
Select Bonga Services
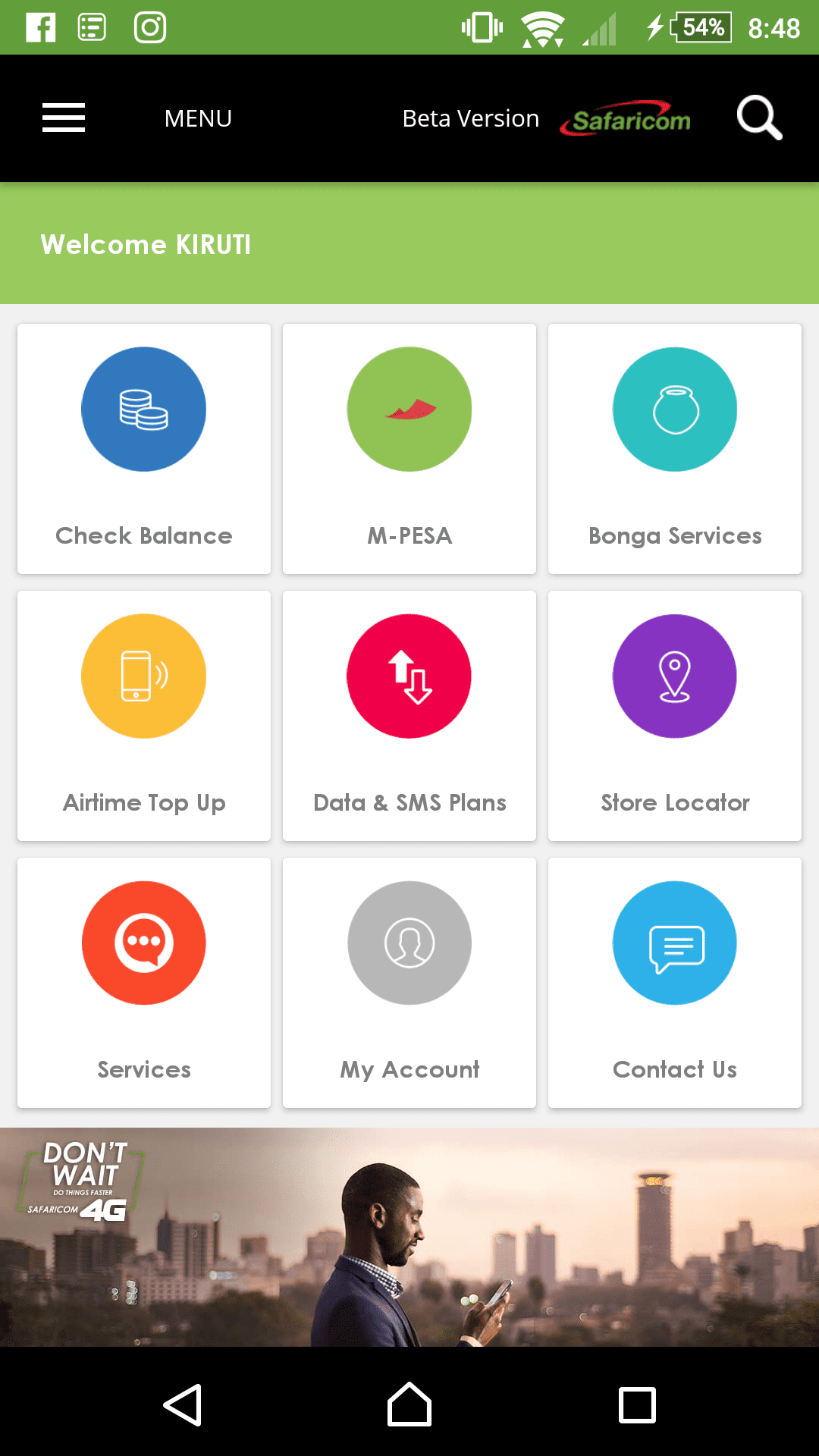(x=675, y=449)
